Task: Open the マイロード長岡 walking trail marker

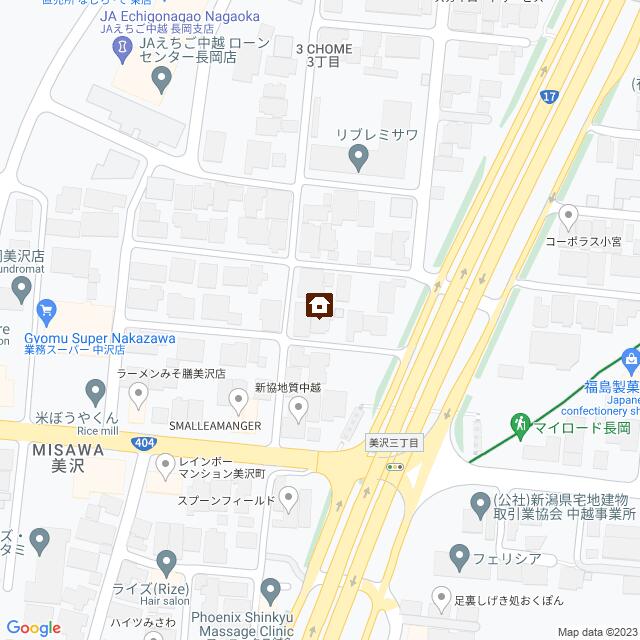Action: pos(519,424)
